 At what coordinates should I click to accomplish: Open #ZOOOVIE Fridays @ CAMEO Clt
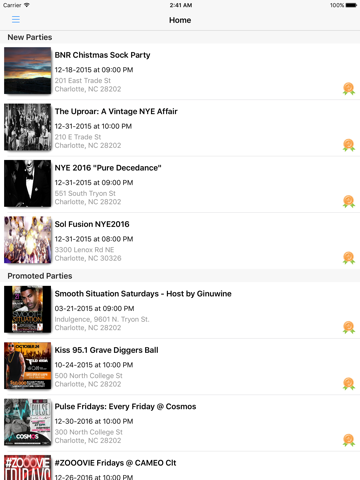[x=180, y=466]
